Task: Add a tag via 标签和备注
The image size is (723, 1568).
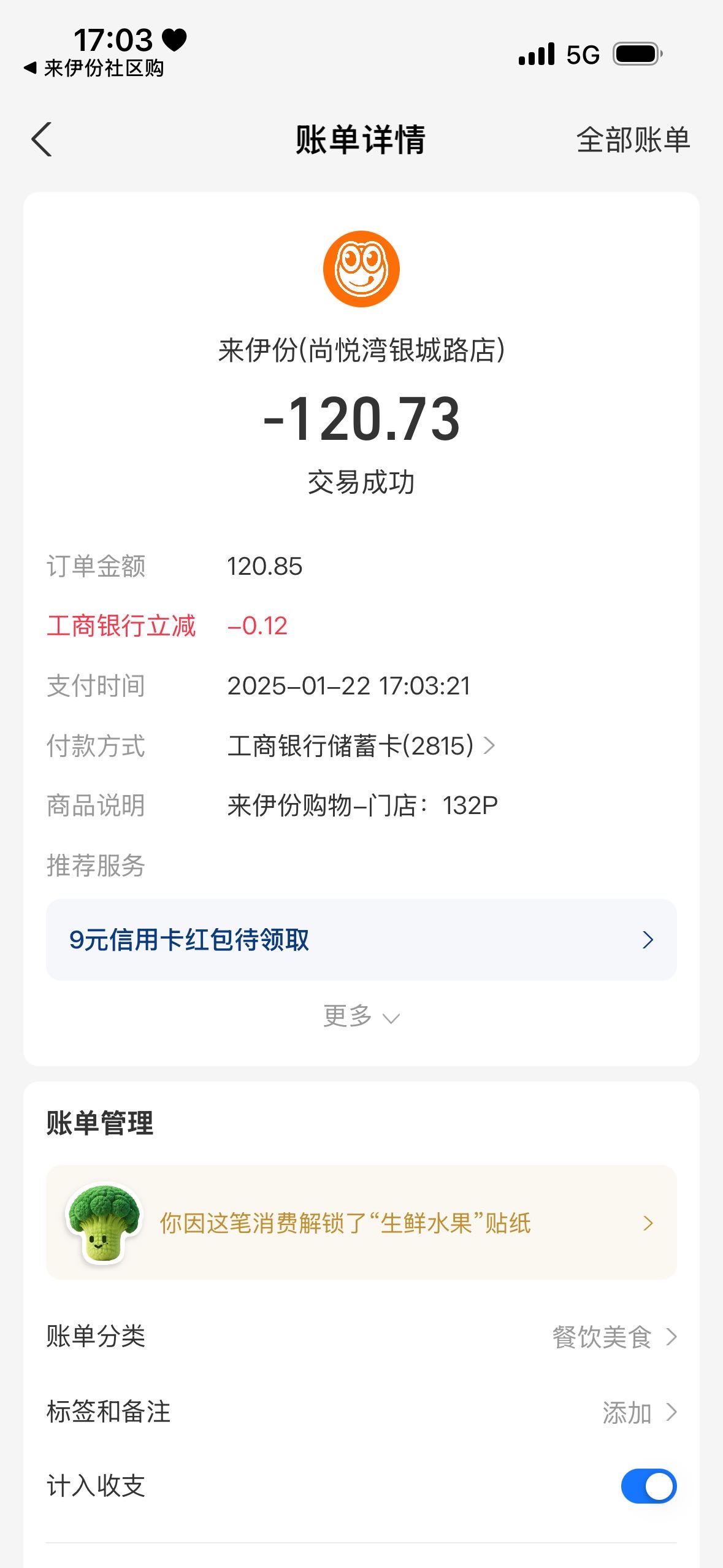Action: click(x=361, y=1412)
